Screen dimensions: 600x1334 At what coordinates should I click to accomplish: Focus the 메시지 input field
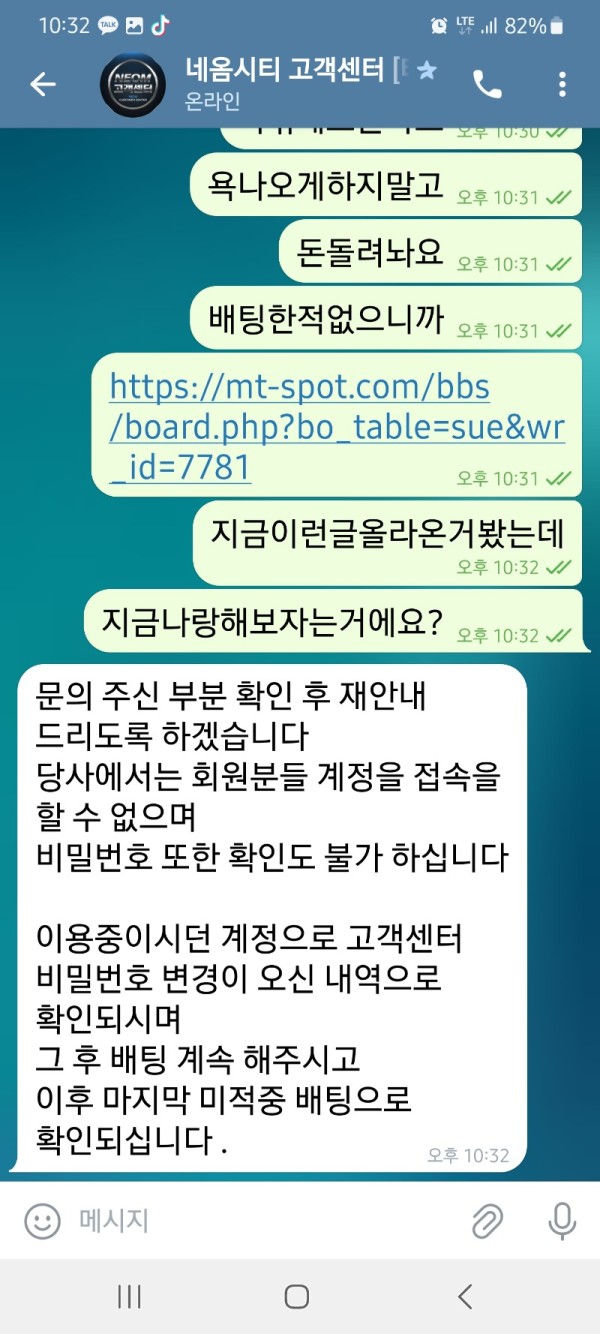pyautogui.click(x=260, y=1221)
